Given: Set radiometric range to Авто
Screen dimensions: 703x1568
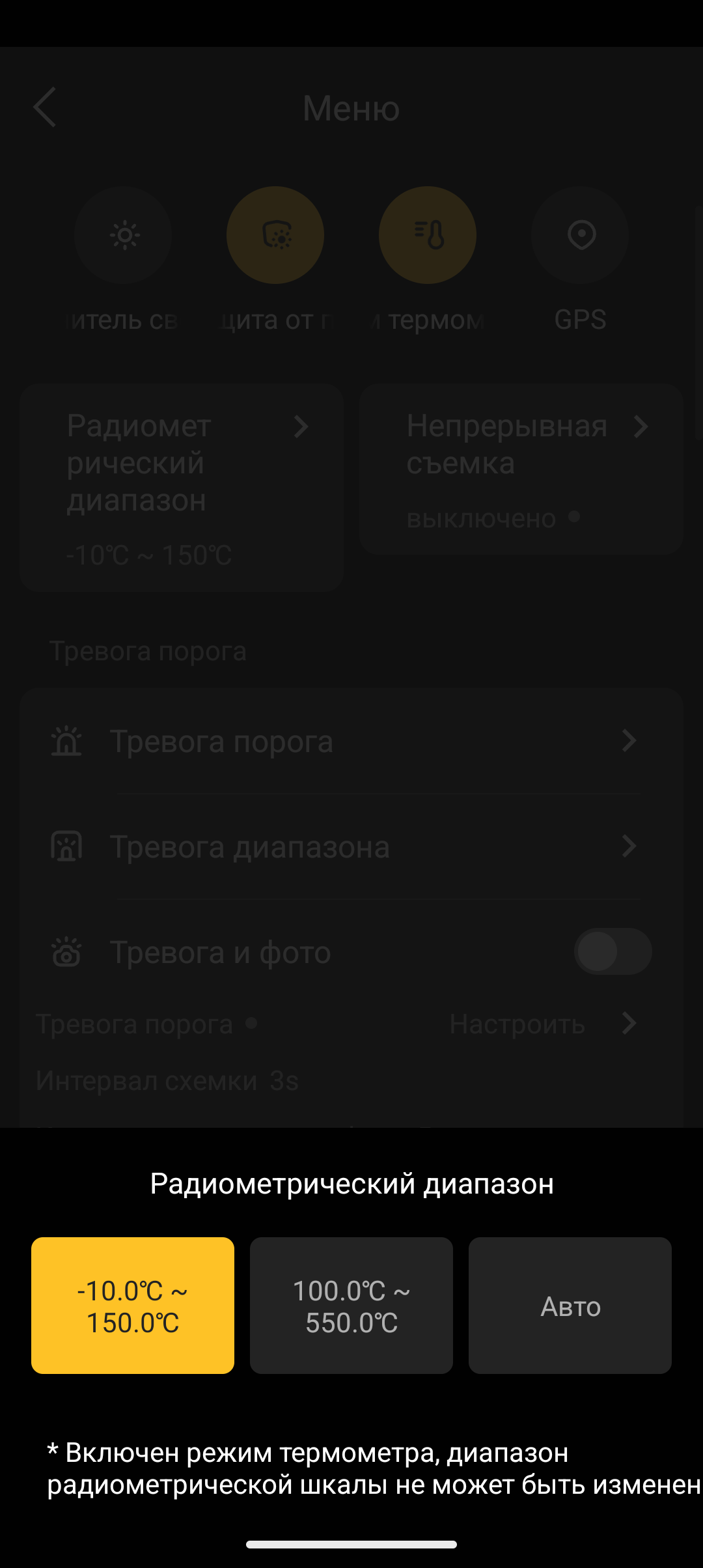Looking at the screenshot, I should [x=570, y=1306].
